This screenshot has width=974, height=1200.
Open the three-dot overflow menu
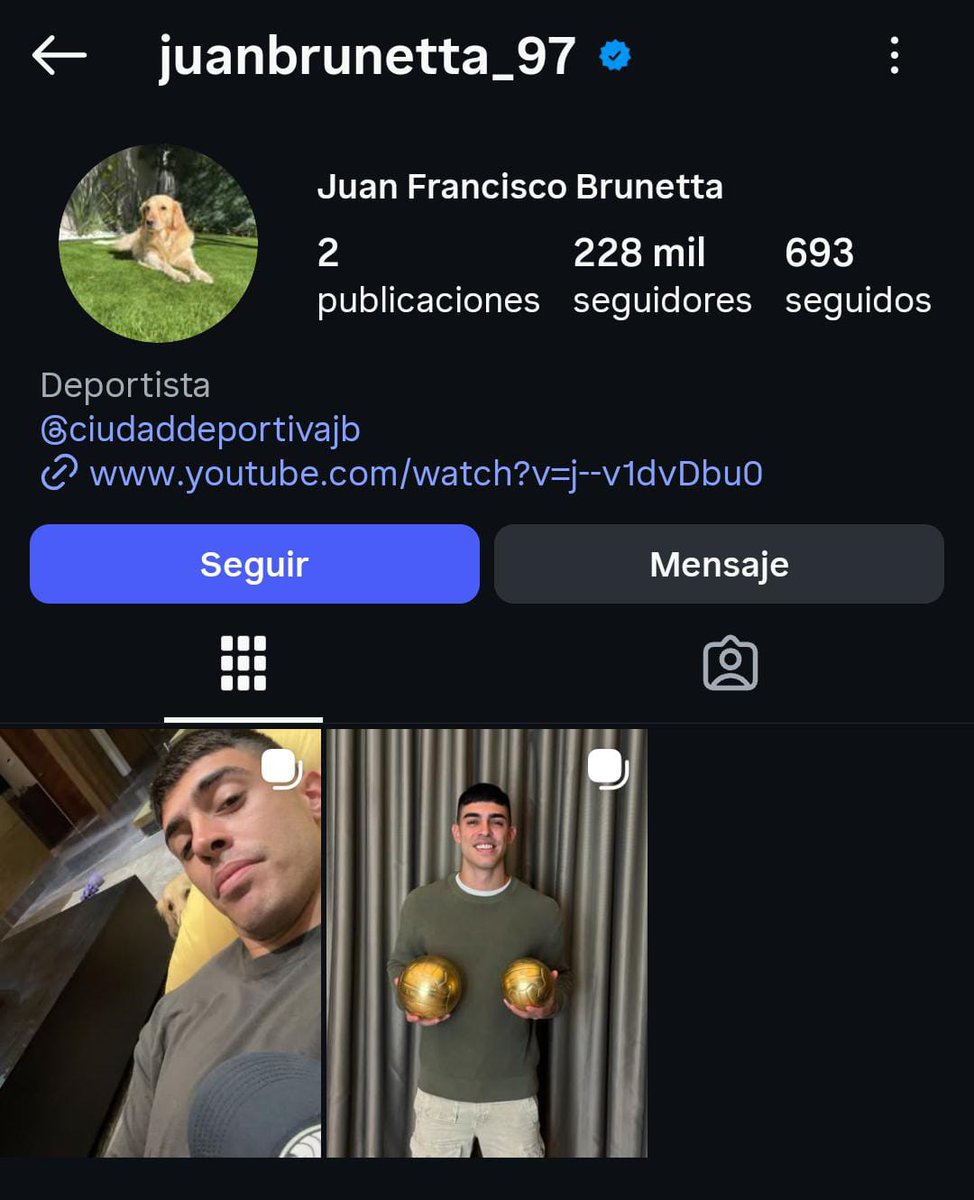[894, 56]
